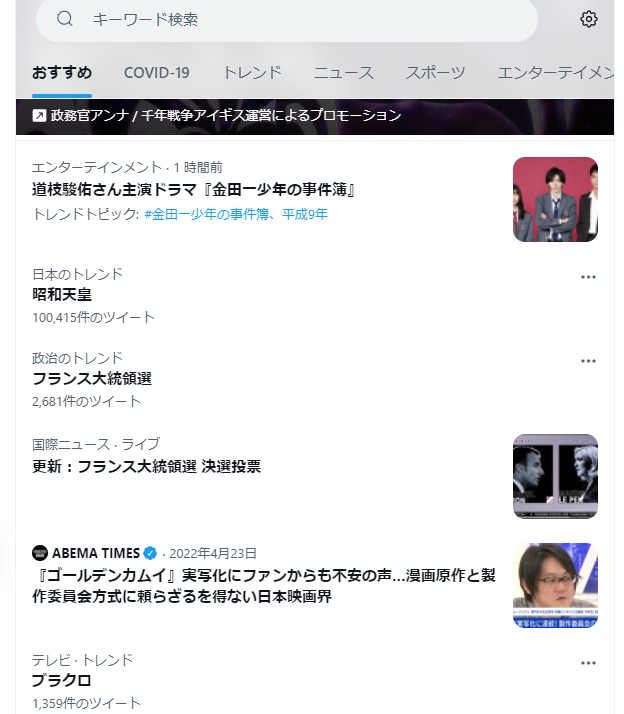Open the 金田一少年の事件簿 drama story
Viewport: 624px width, 714px height.
pos(195,189)
